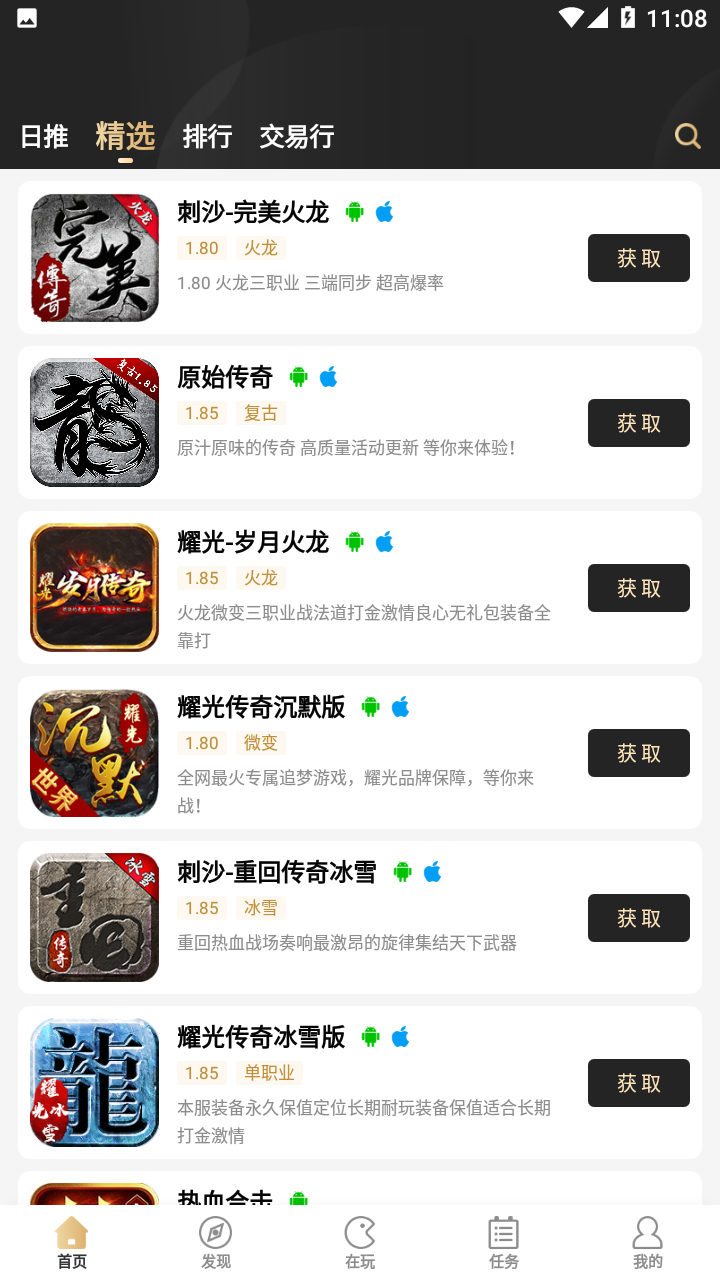Select the 火龙 tag under 耀光-岁月火龙

point(260,578)
